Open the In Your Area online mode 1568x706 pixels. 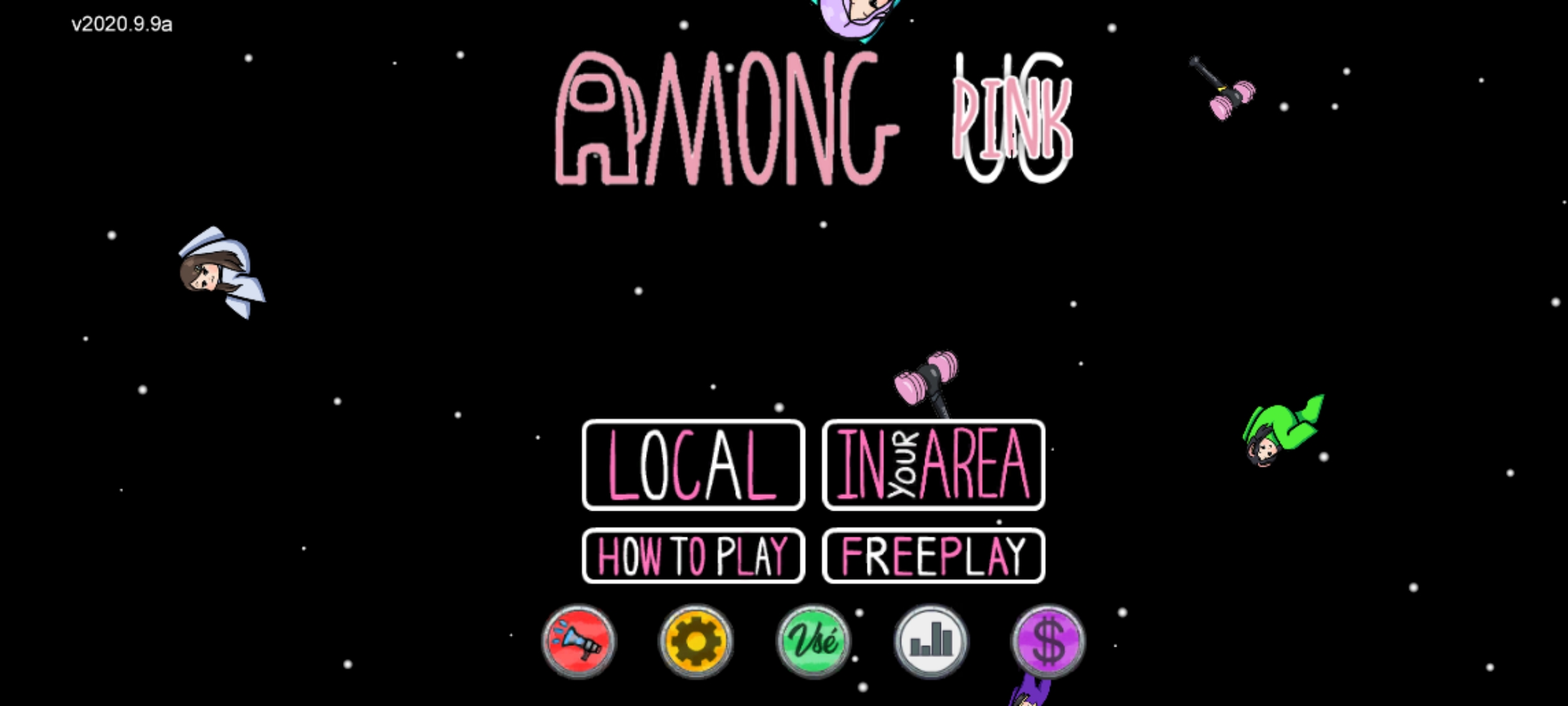pos(934,465)
